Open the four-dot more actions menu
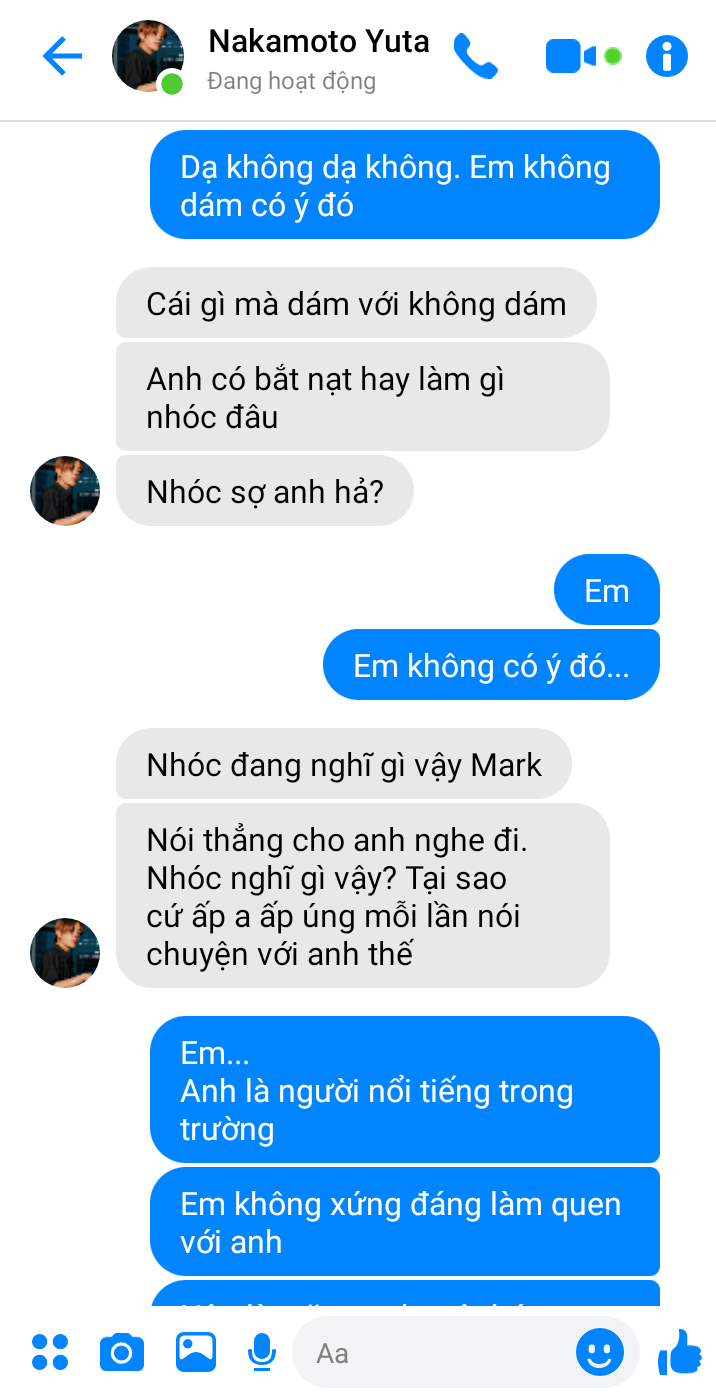The width and height of the screenshot is (716, 1395). click(x=50, y=1352)
